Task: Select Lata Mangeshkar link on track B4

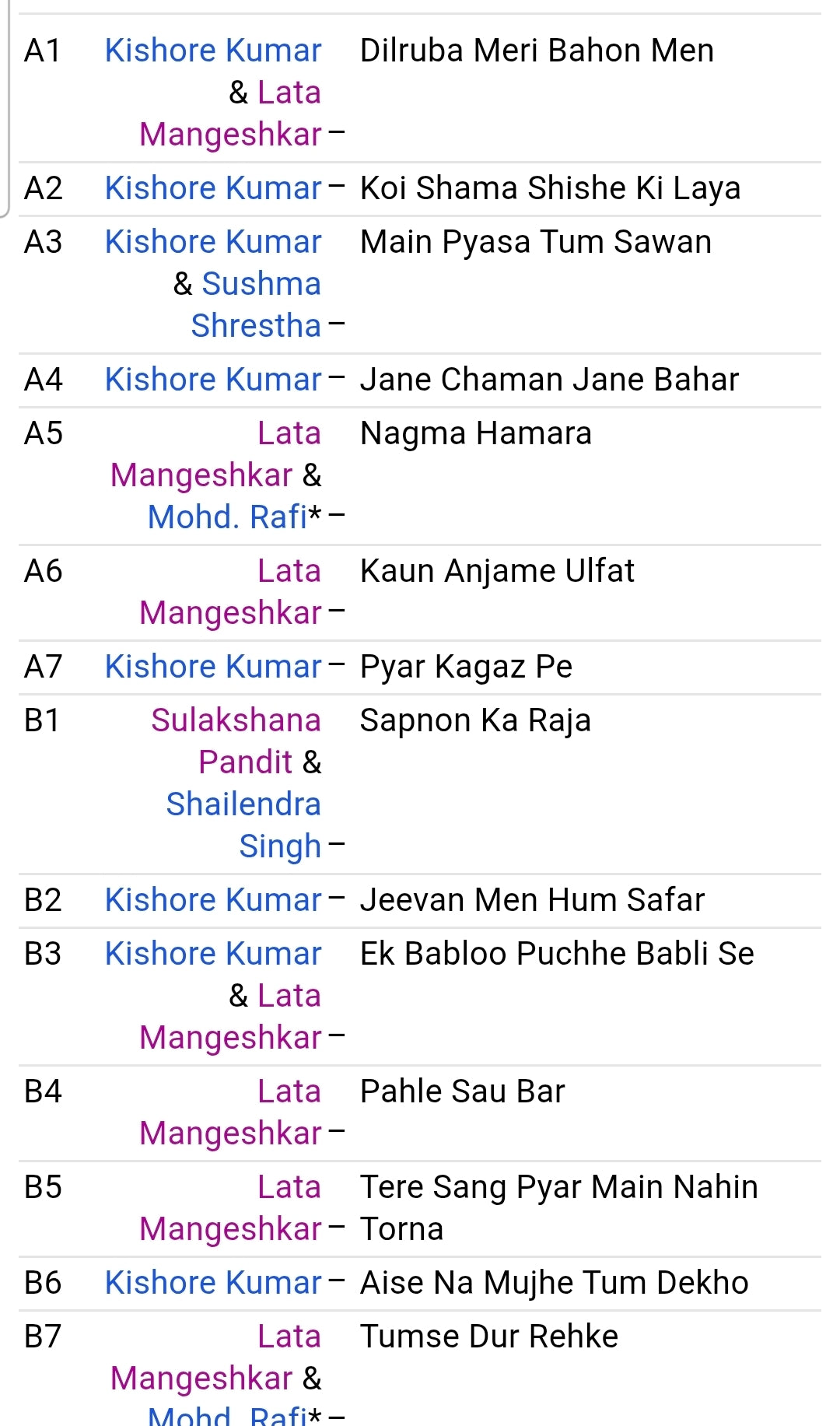Action: [x=231, y=1112]
